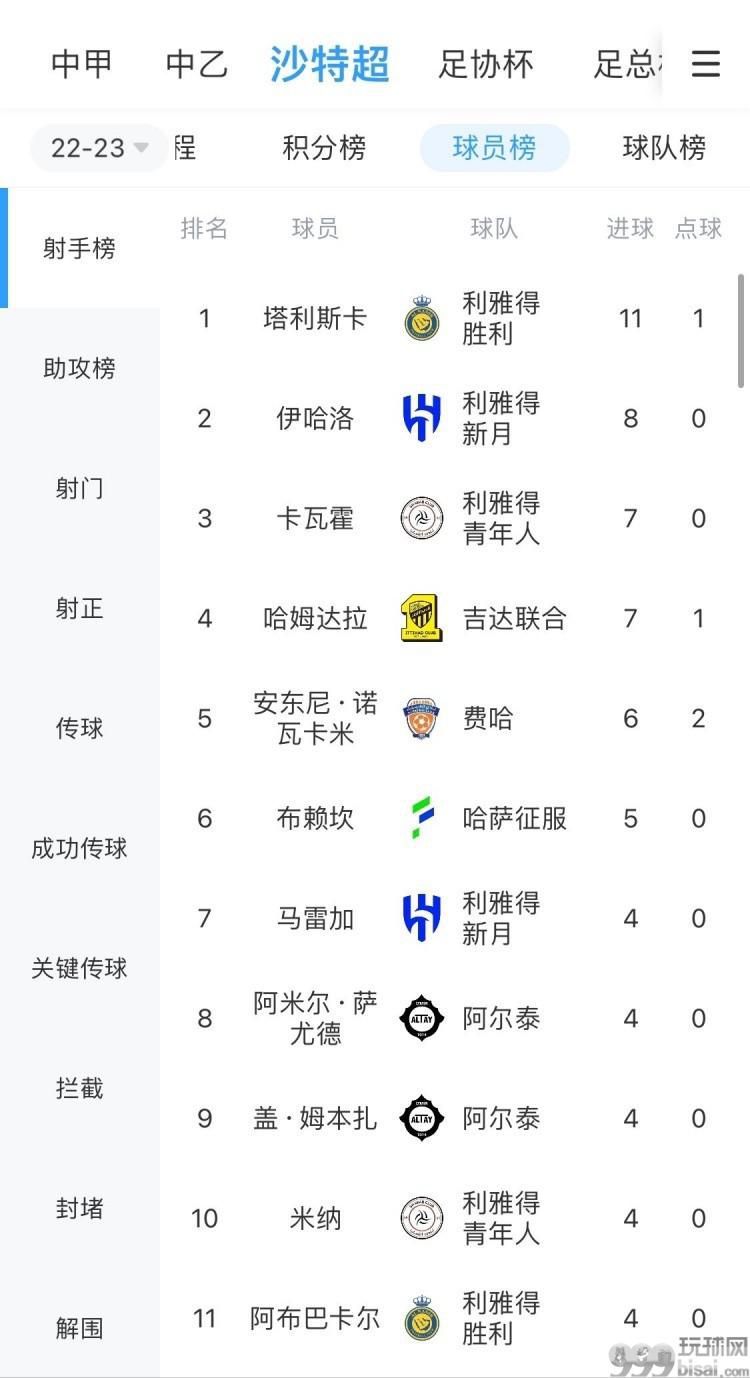This screenshot has width=750, height=1378.
Task: Open the 助攻榜 ranking category
Action: (80, 368)
